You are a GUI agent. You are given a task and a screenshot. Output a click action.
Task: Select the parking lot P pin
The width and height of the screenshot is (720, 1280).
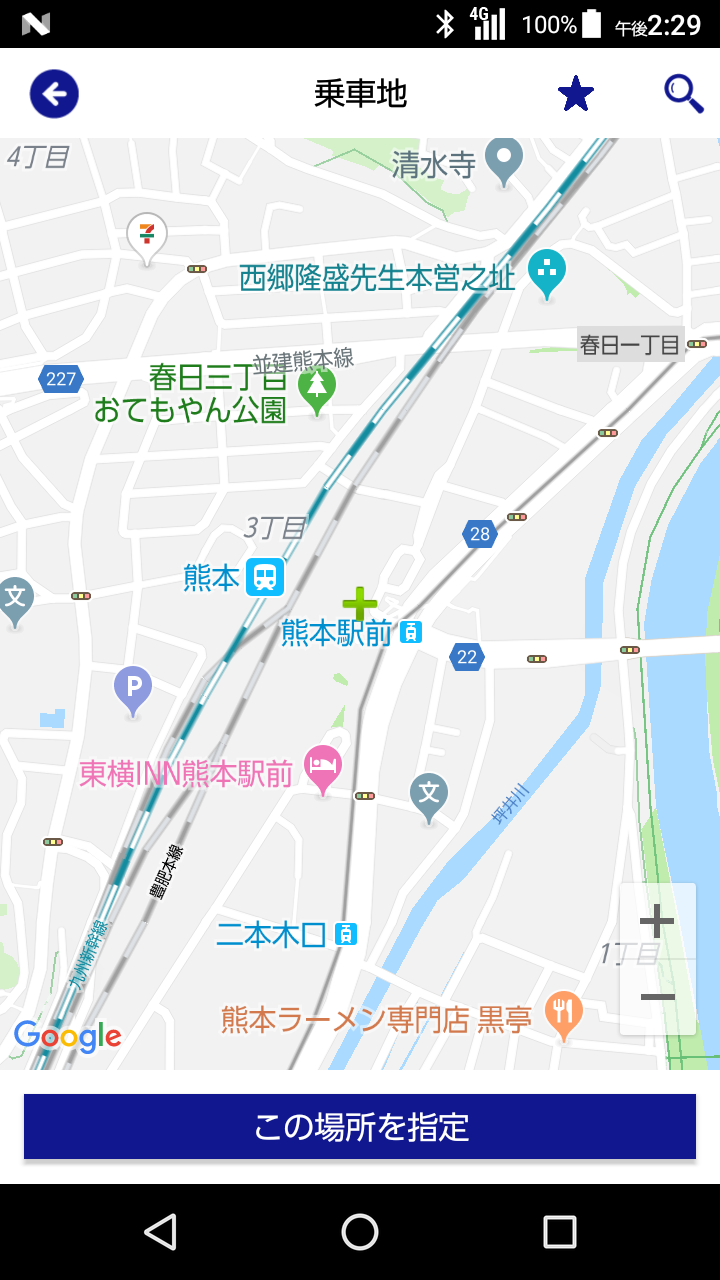tap(133, 689)
